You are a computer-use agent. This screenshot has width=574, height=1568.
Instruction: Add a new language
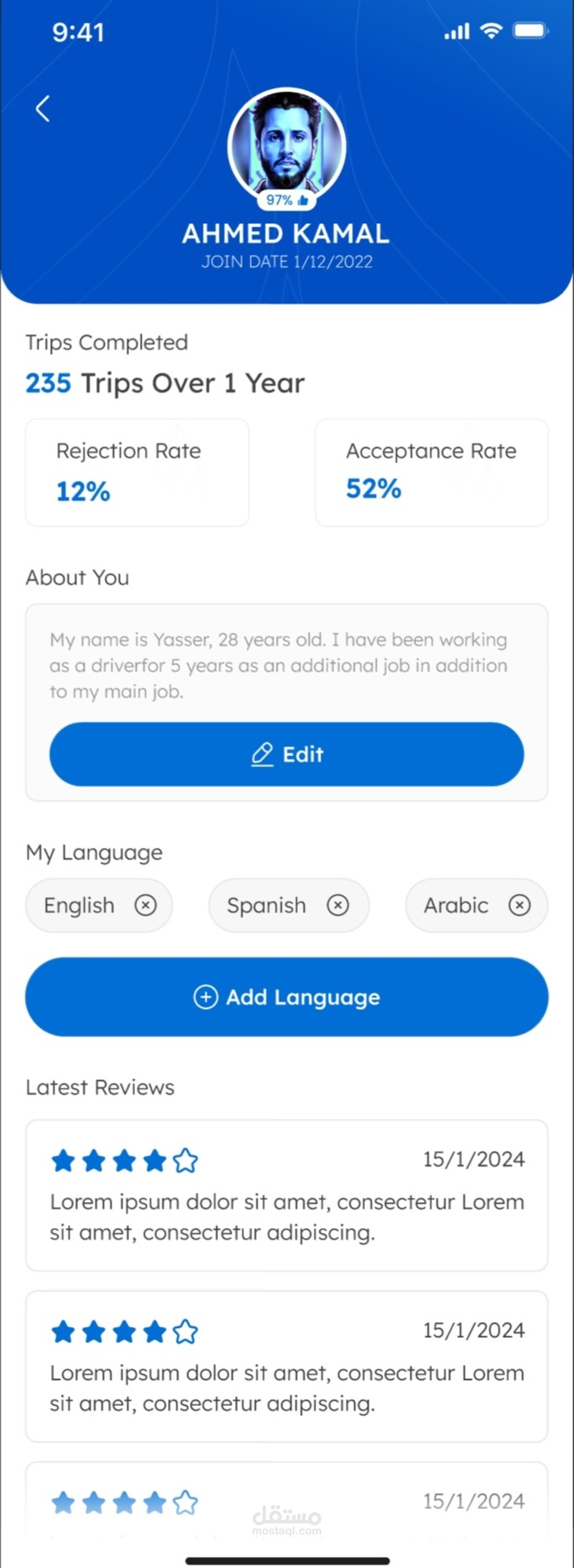coord(286,996)
